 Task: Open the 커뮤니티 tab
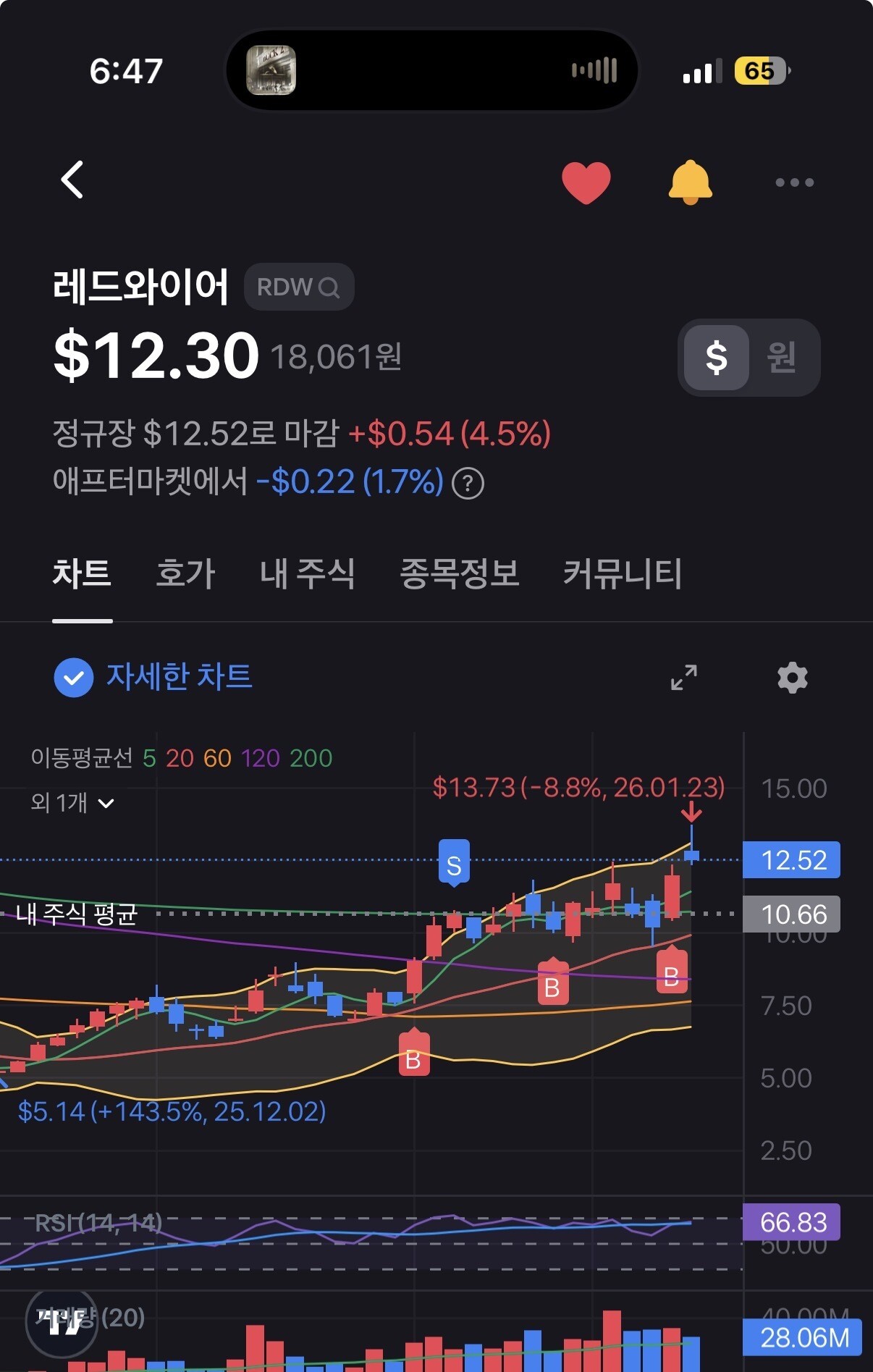click(622, 573)
